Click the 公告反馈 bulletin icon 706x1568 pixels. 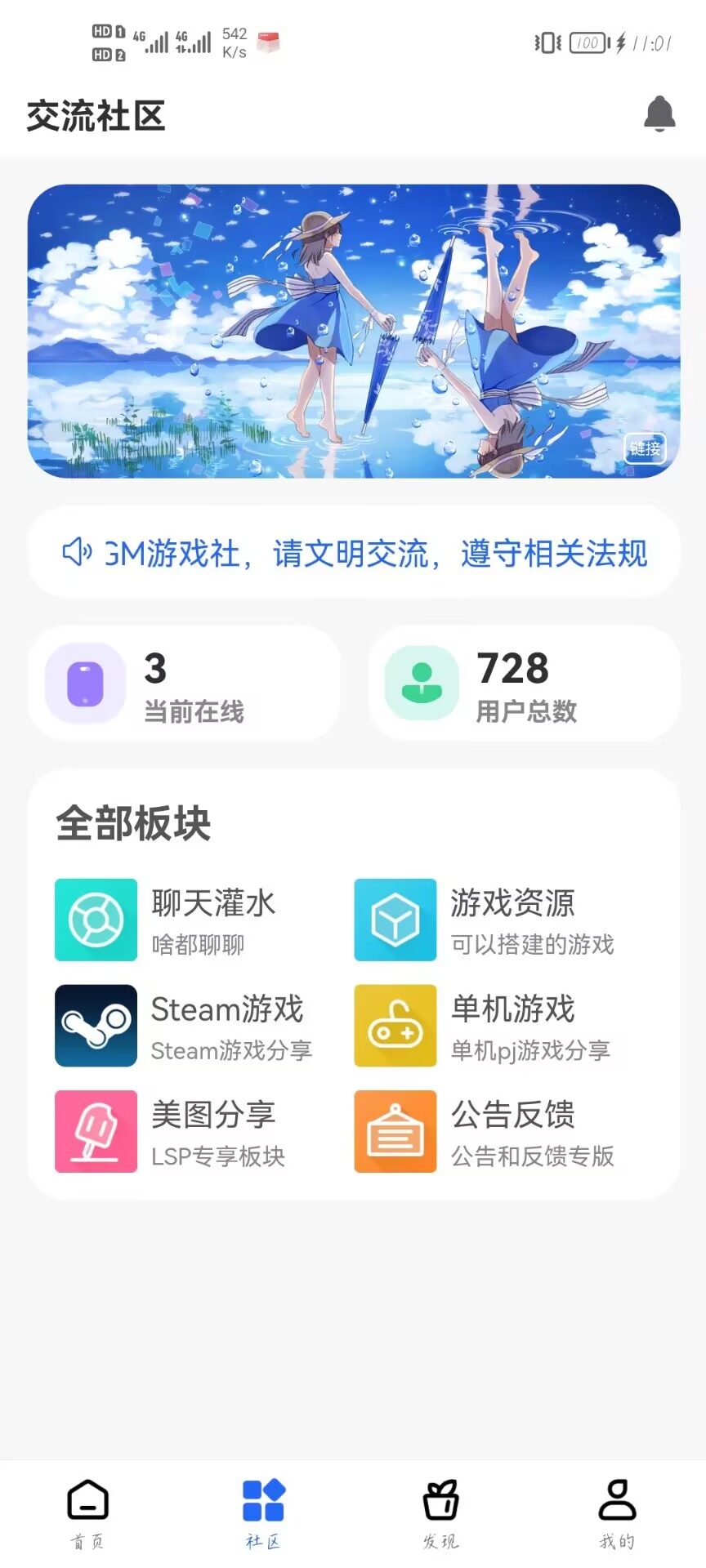point(395,1132)
